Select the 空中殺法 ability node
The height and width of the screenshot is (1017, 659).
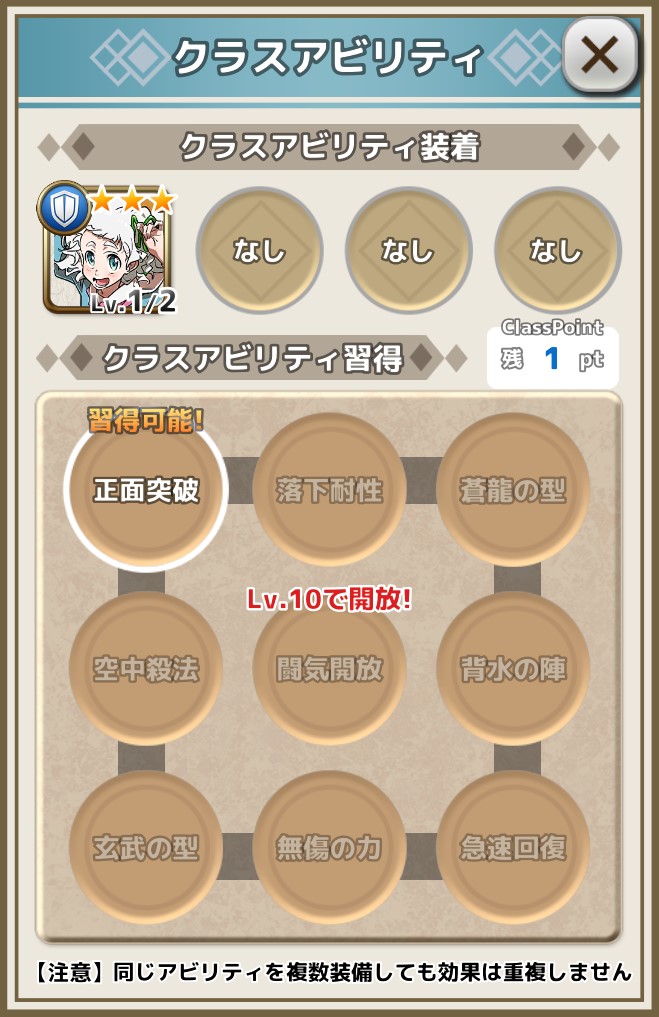coord(145,668)
